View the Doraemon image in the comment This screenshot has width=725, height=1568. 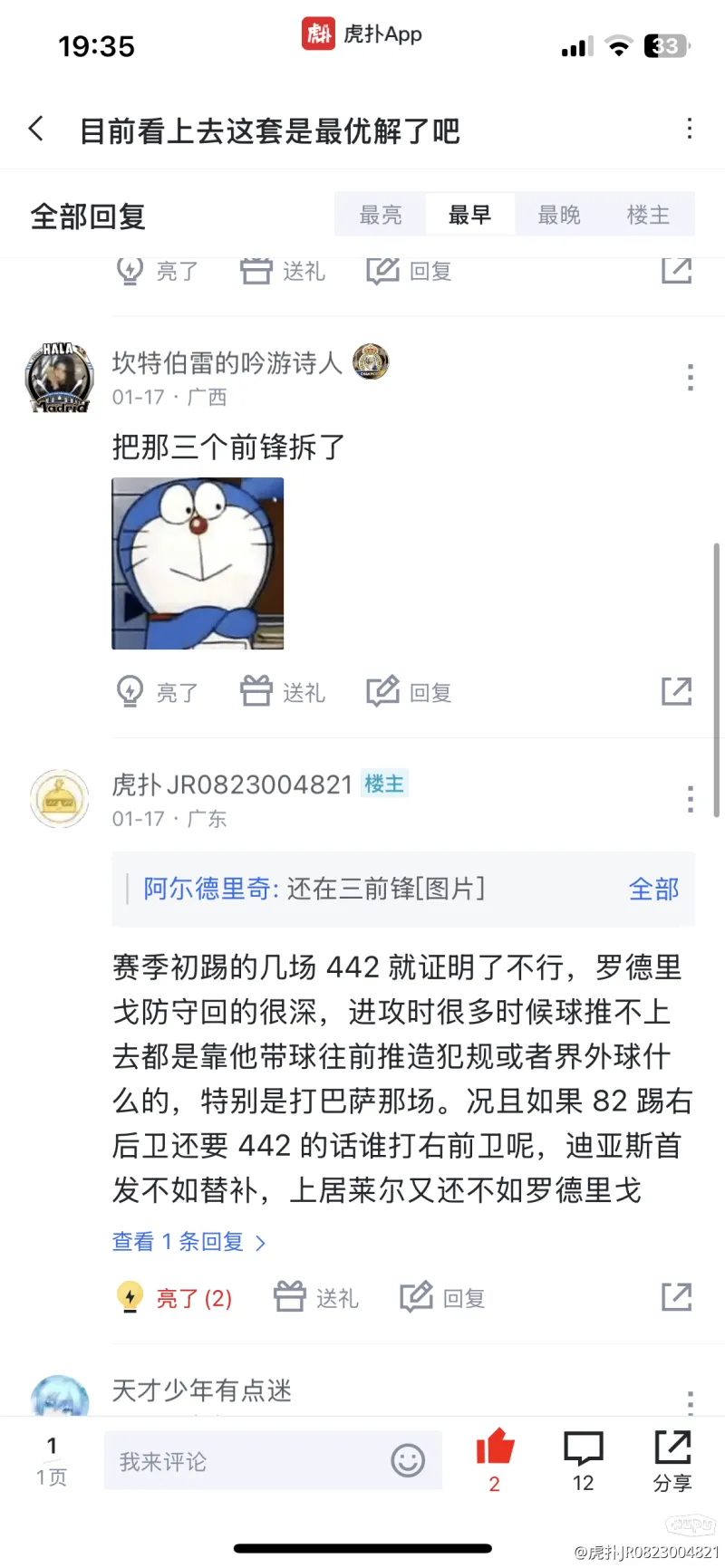tap(198, 563)
